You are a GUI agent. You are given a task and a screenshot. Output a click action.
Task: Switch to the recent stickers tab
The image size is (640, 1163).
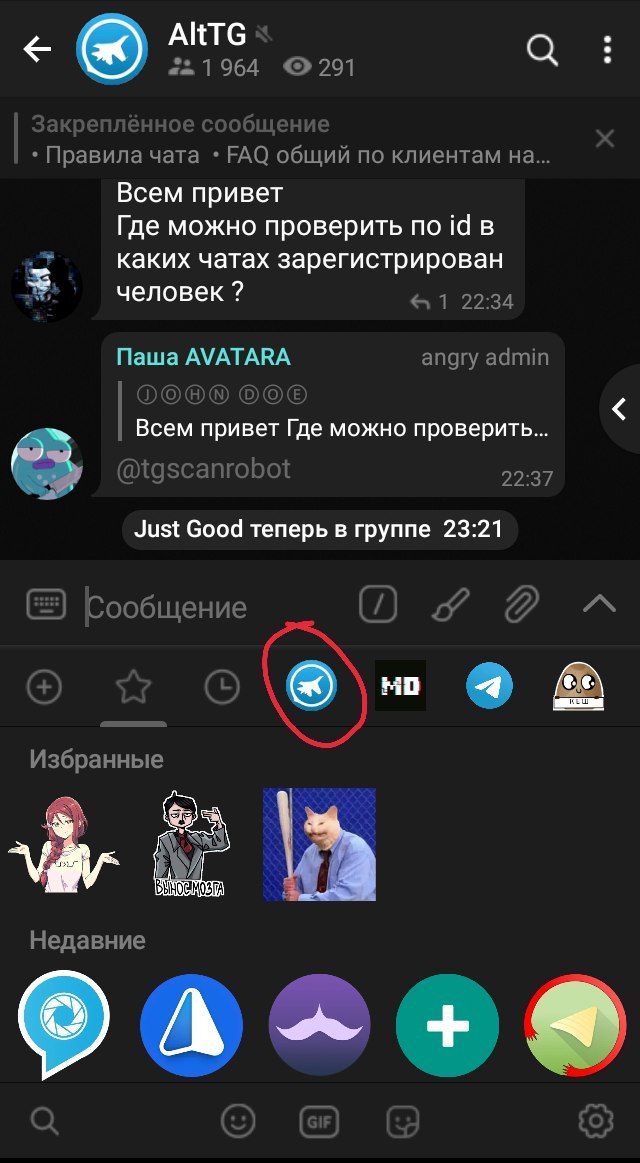pyautogui.click(x=222, y=687)
